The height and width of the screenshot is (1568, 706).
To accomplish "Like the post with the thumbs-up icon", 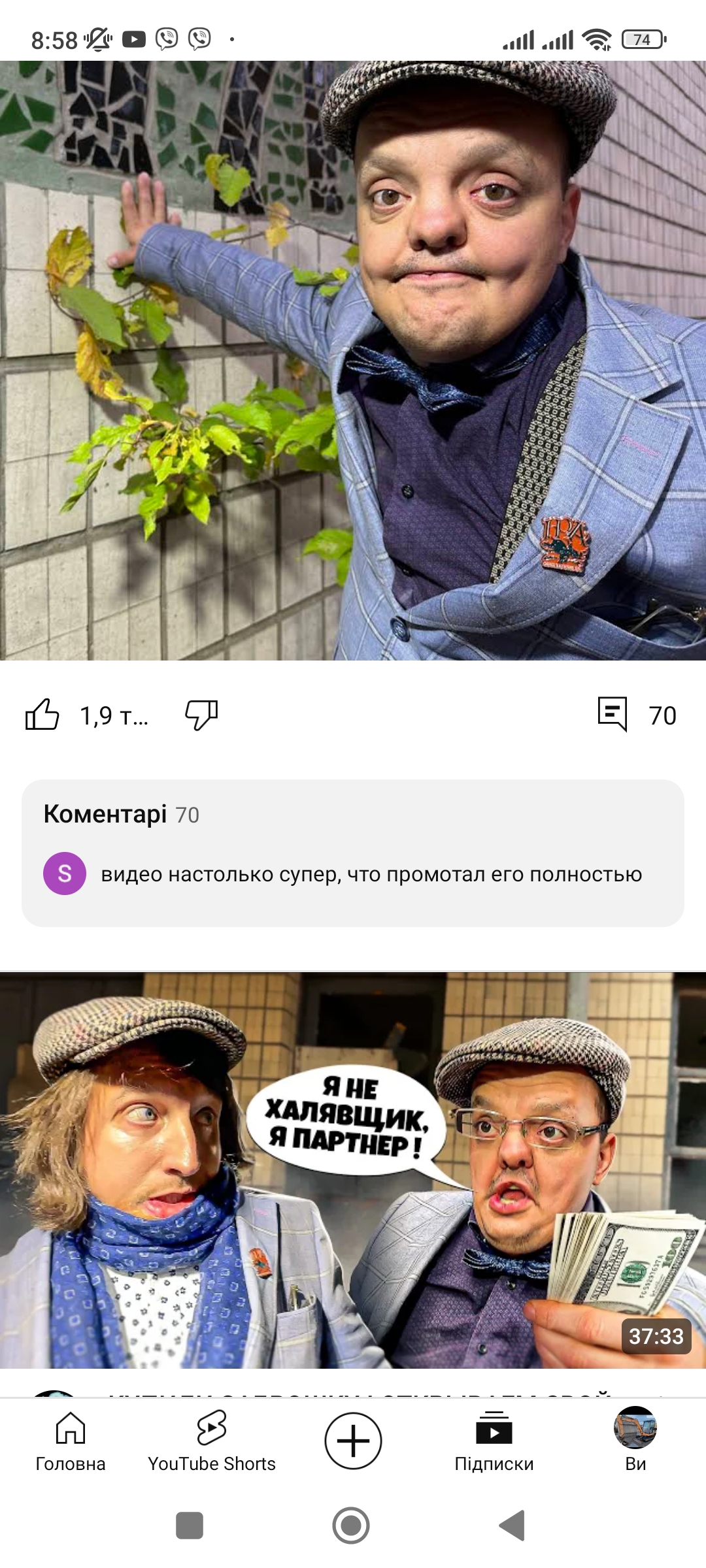I will tap(42, 714).
